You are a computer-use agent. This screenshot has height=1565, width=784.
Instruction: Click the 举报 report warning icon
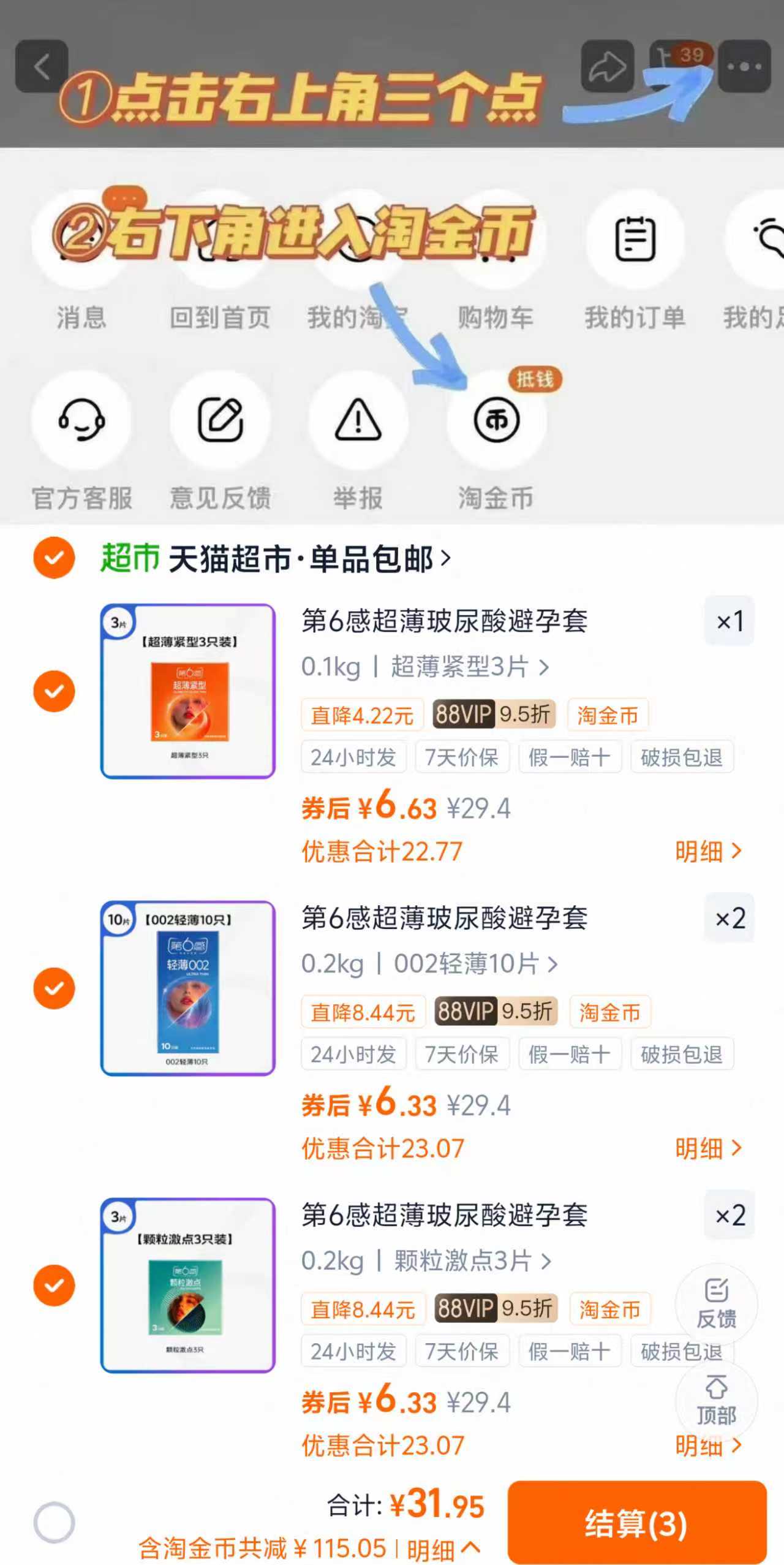[x=358, y=420]
